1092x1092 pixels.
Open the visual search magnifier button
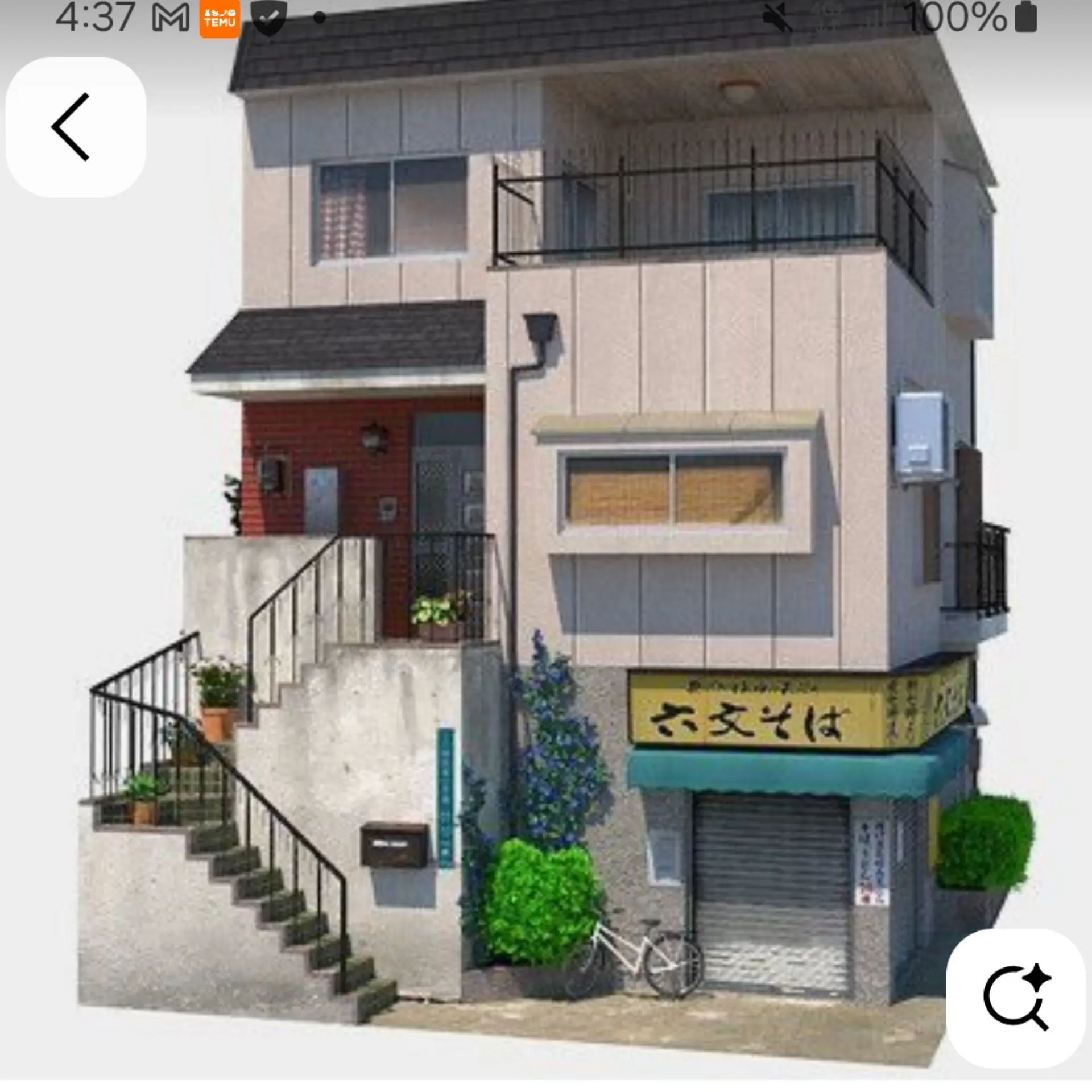coord(1016,998)
